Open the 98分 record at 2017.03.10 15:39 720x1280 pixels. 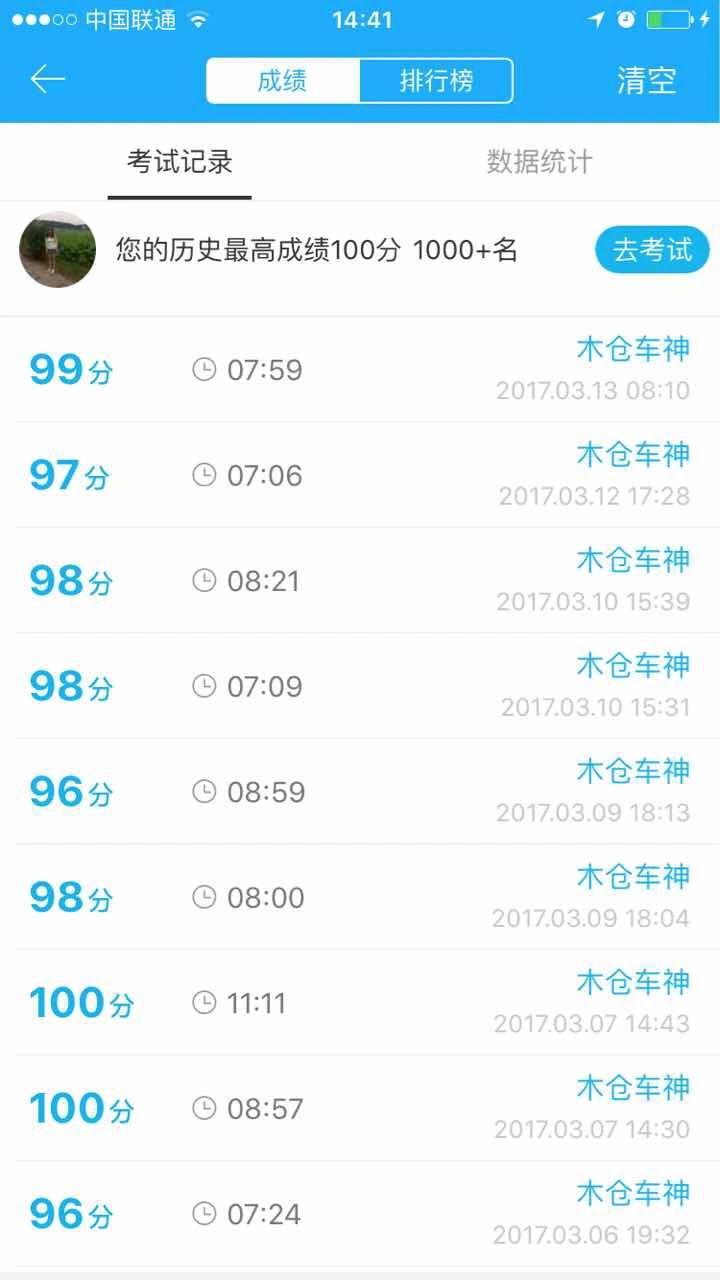[x=360, y=581]
